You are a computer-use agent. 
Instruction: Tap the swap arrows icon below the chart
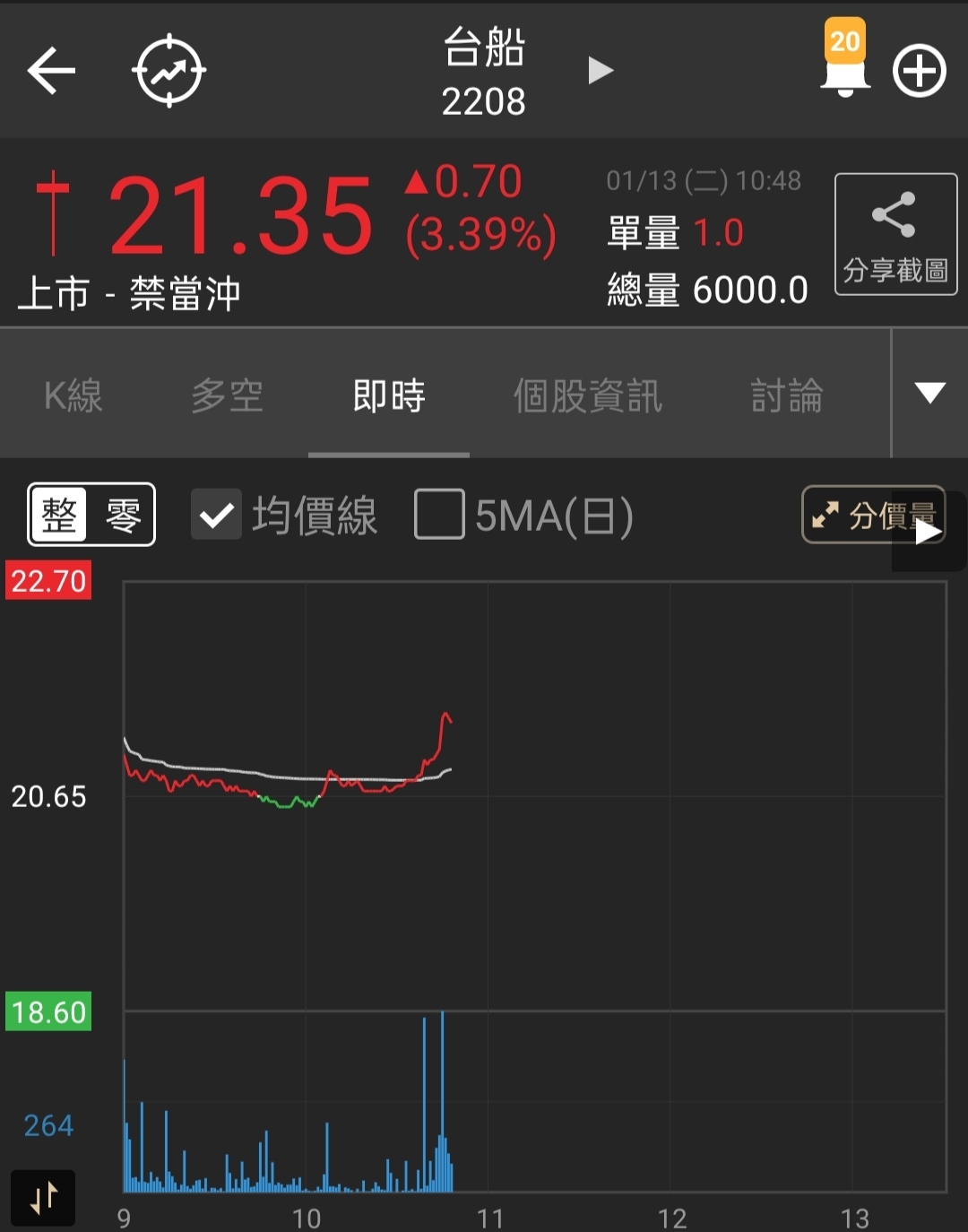click(x=43, y=1198)
